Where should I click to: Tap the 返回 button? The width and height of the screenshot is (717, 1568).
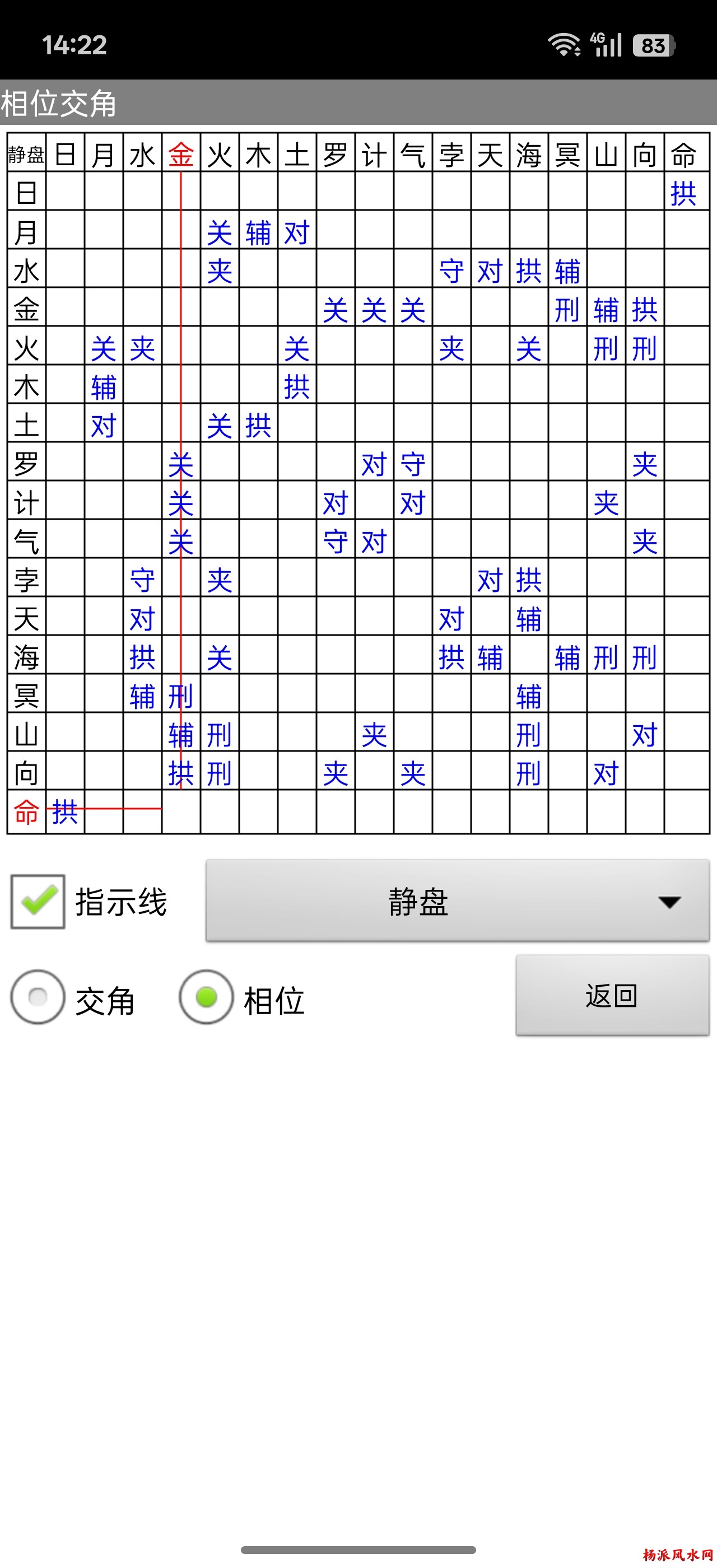(x=612, y=996)
